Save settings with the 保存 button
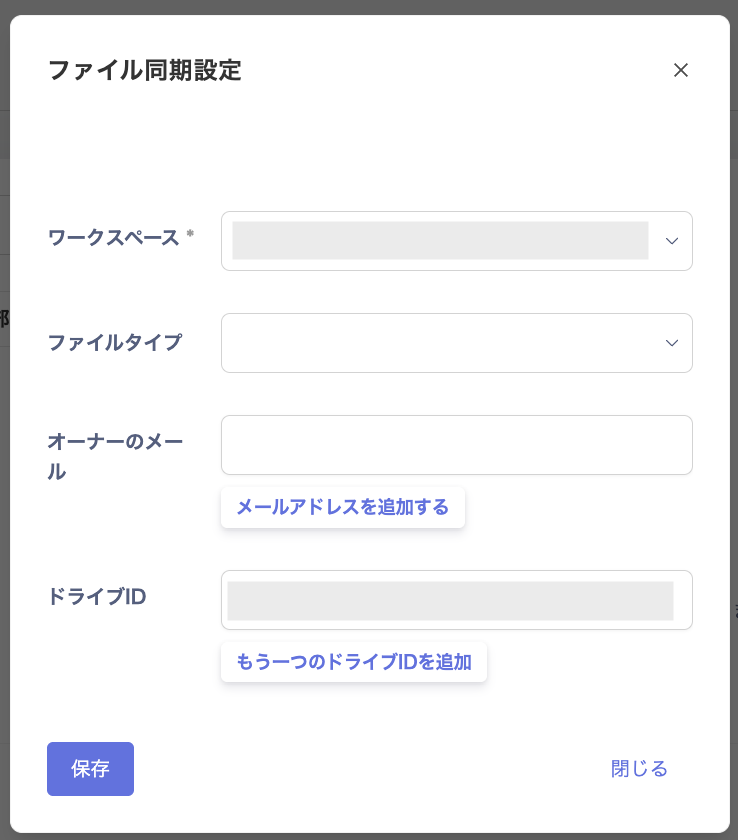738x840 pixels. (x=90, y=769)
